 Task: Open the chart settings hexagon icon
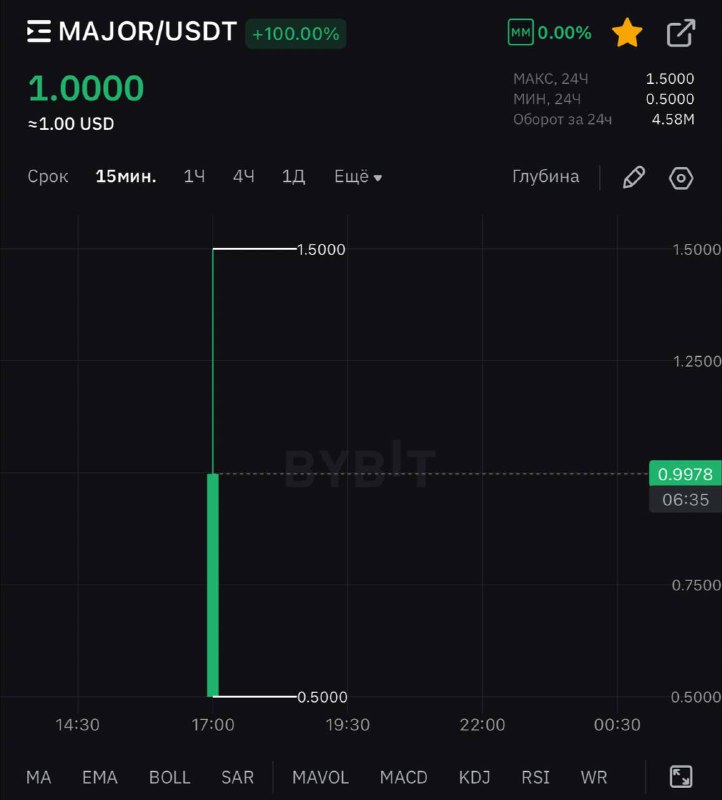(681, 178)
